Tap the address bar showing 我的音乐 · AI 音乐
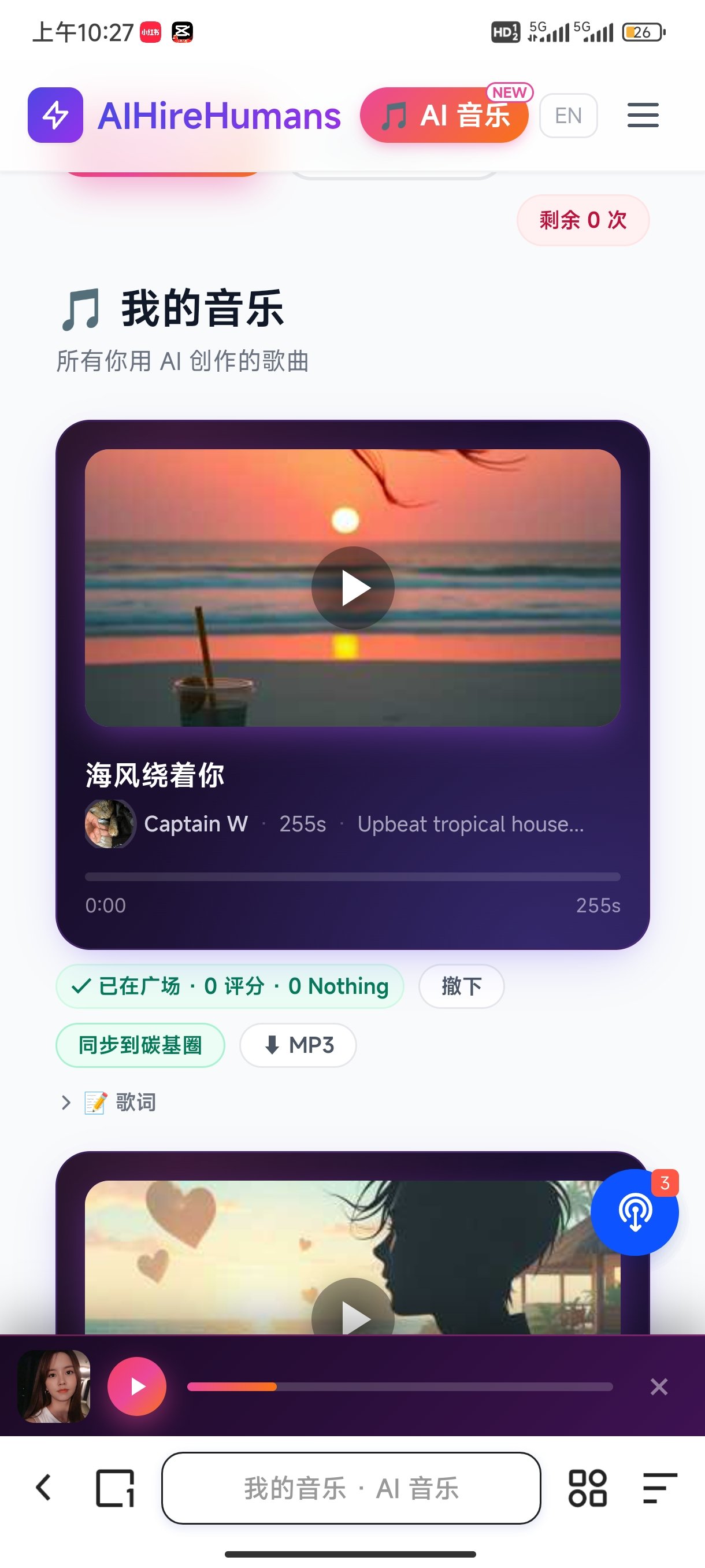The image size is (705, 1568). click(351, 1488)
